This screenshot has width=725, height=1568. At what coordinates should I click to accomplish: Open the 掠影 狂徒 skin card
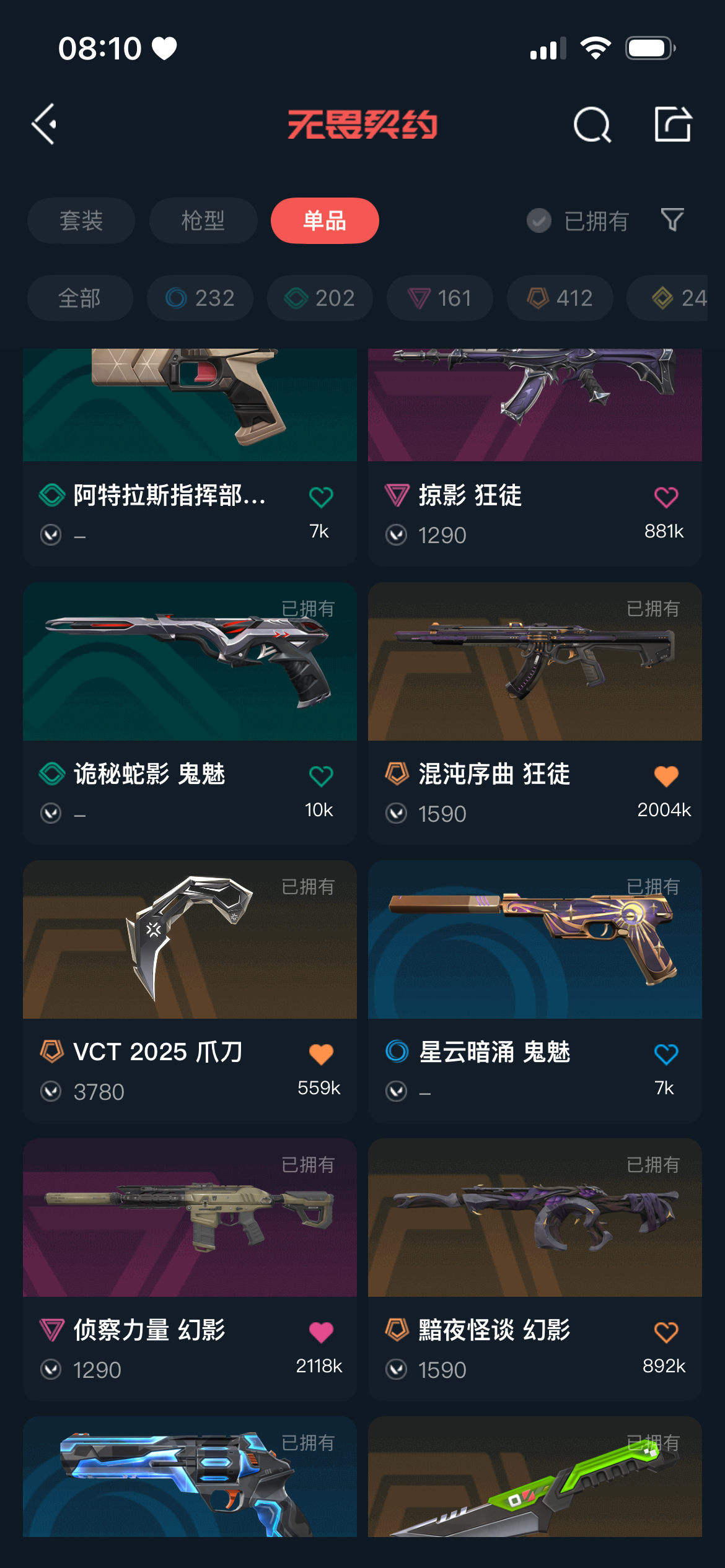(535, 433)
